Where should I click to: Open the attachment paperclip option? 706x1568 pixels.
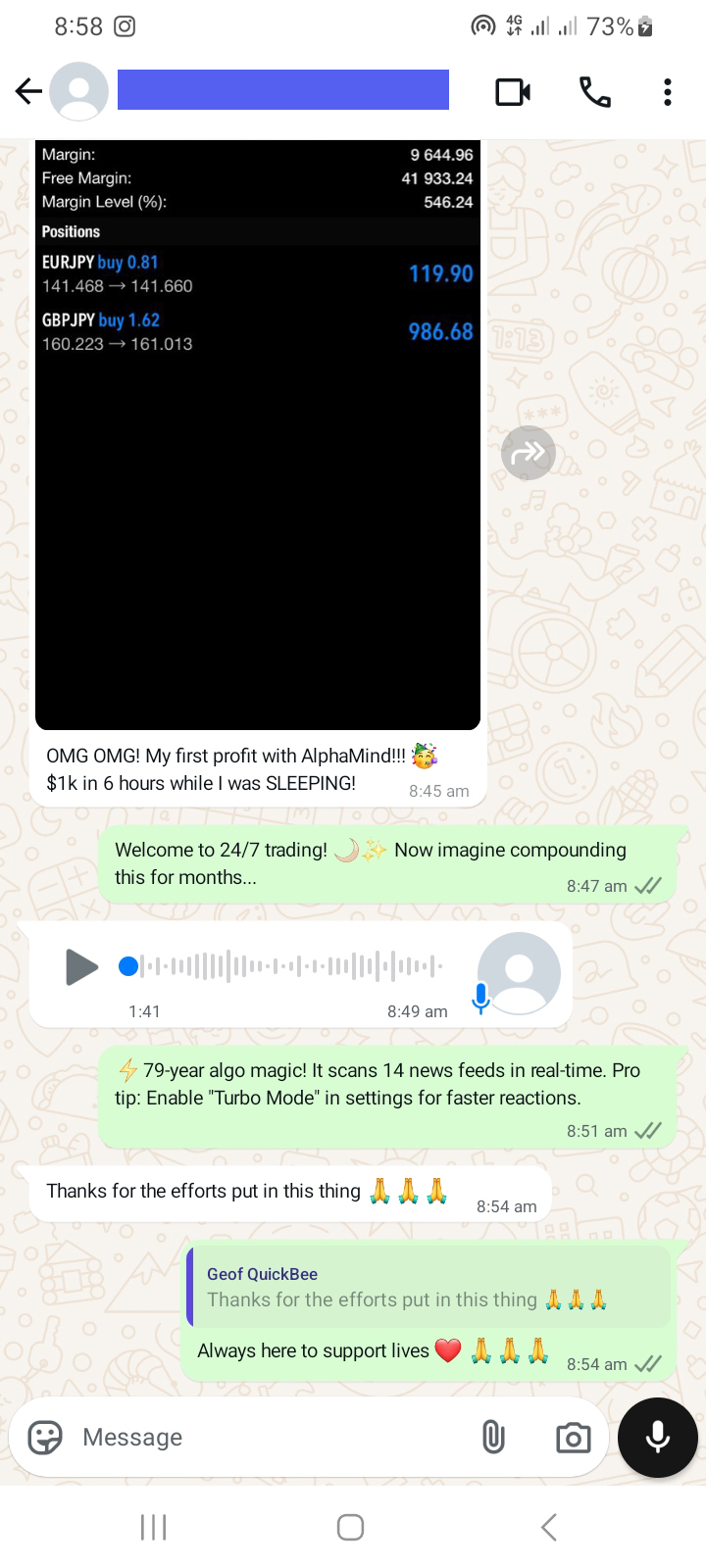point(493,1437)
